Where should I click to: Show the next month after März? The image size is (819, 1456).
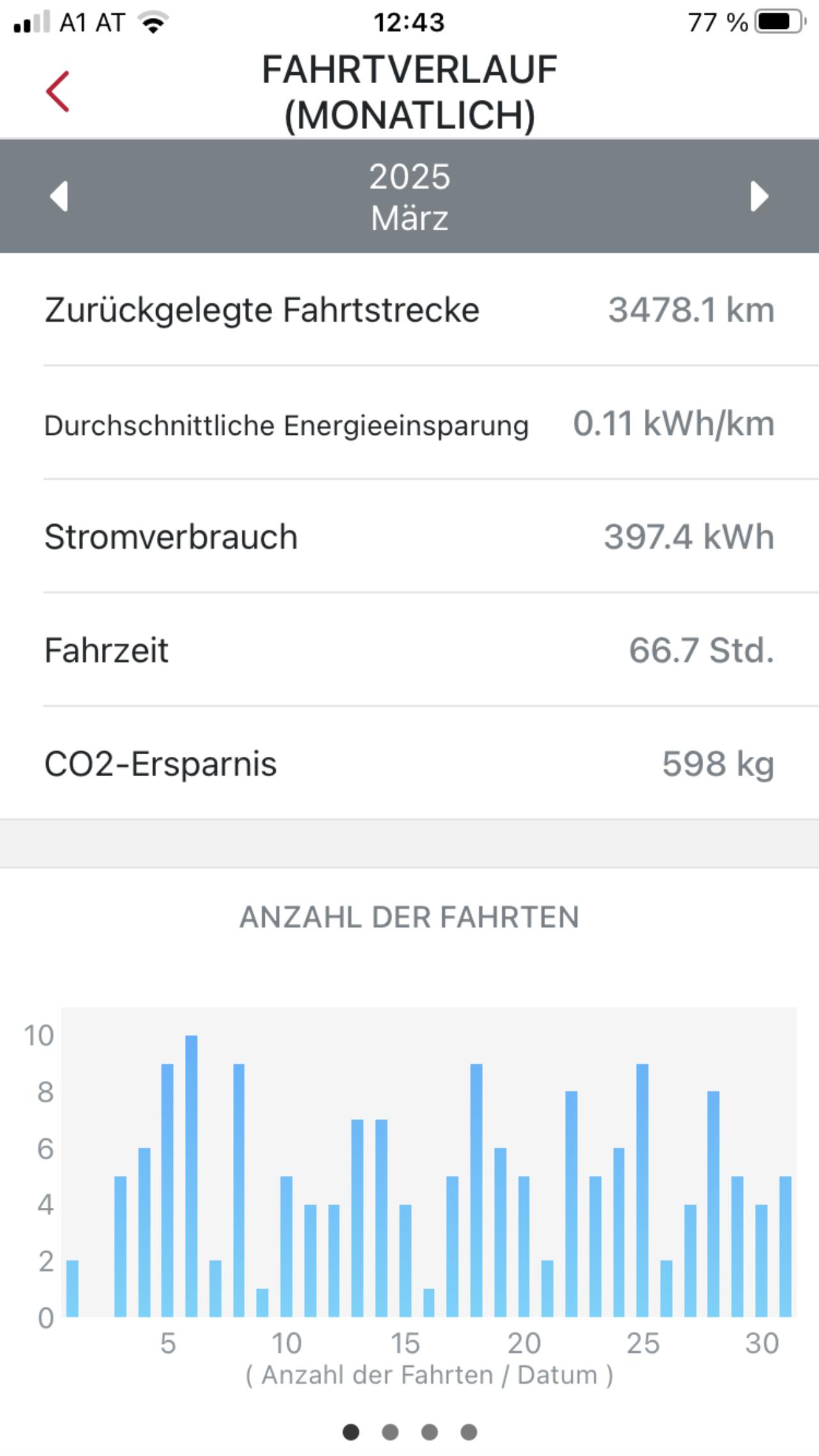point(759,196)
